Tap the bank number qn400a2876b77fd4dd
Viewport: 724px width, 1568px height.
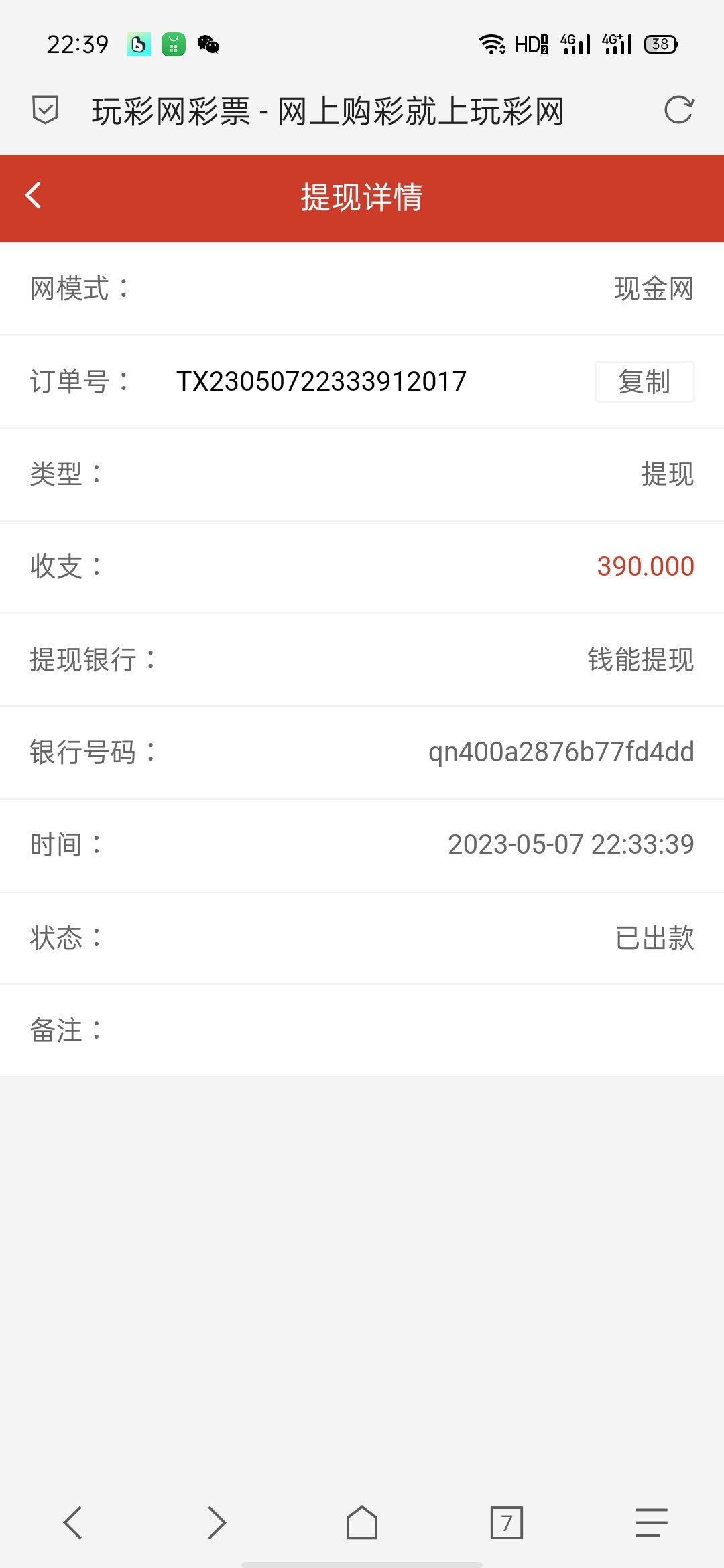click(x=560, y=753)
